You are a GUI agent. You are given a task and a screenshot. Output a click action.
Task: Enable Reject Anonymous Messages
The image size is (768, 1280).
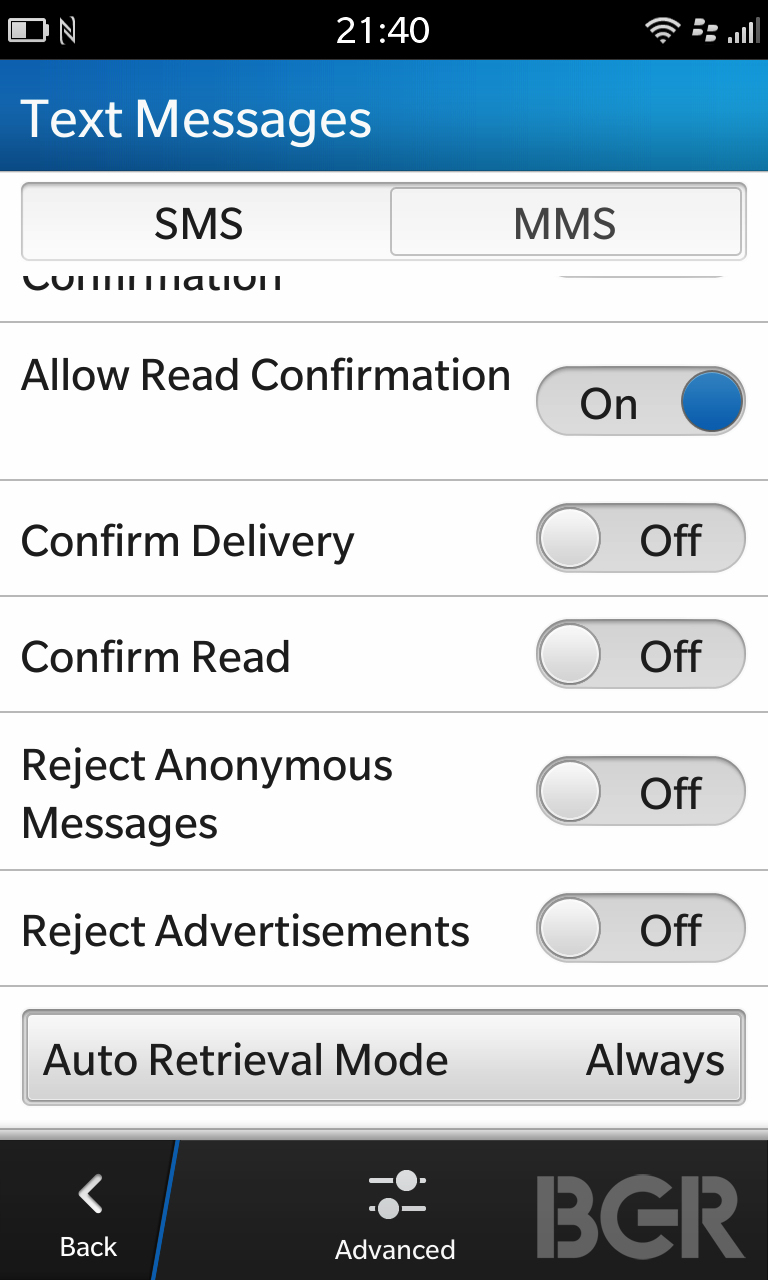click(x=641, y=793)
